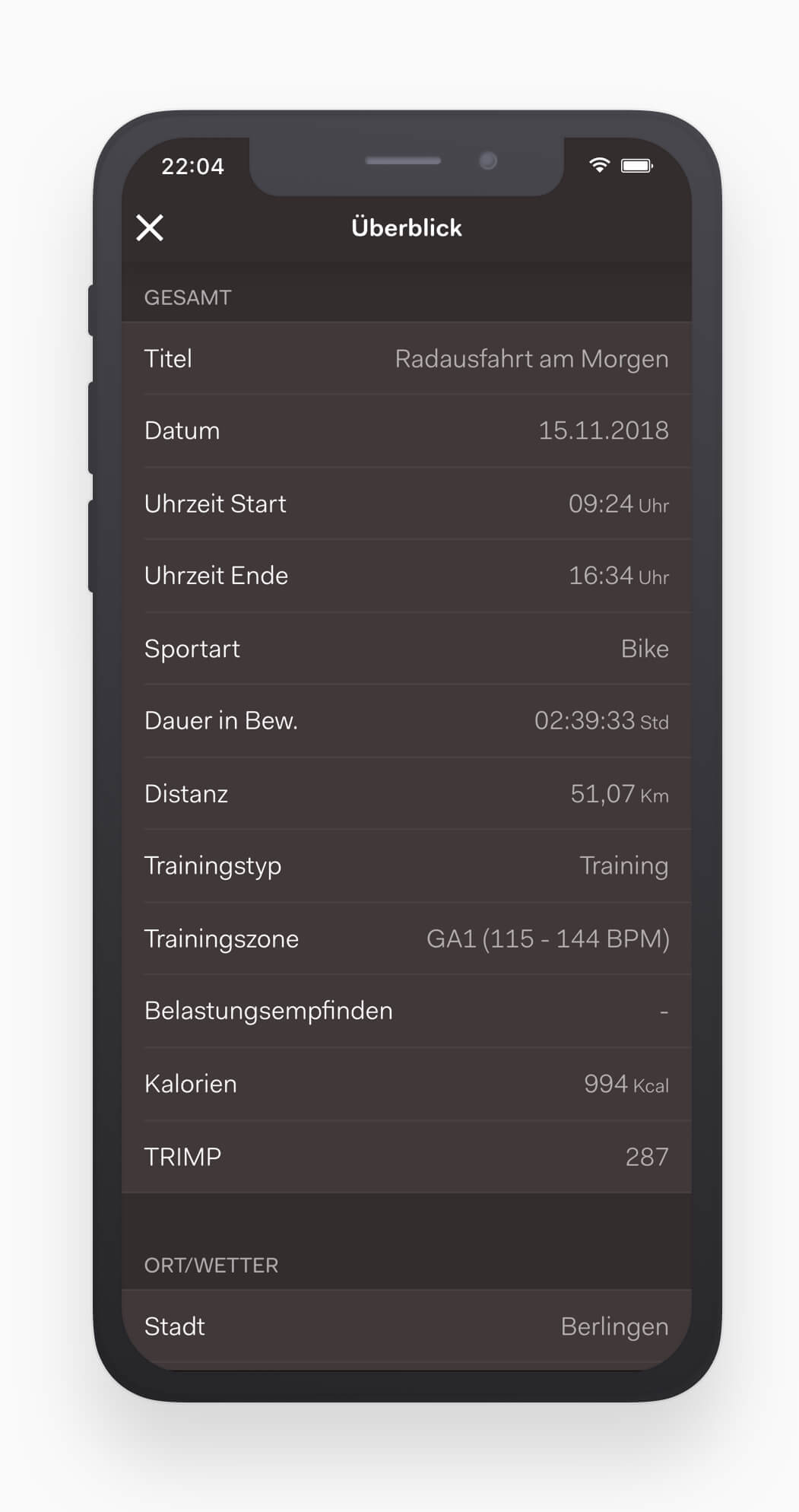Screen dimensions: 799x1512
Task: Open the Titel row
Action: coord(407,358)
